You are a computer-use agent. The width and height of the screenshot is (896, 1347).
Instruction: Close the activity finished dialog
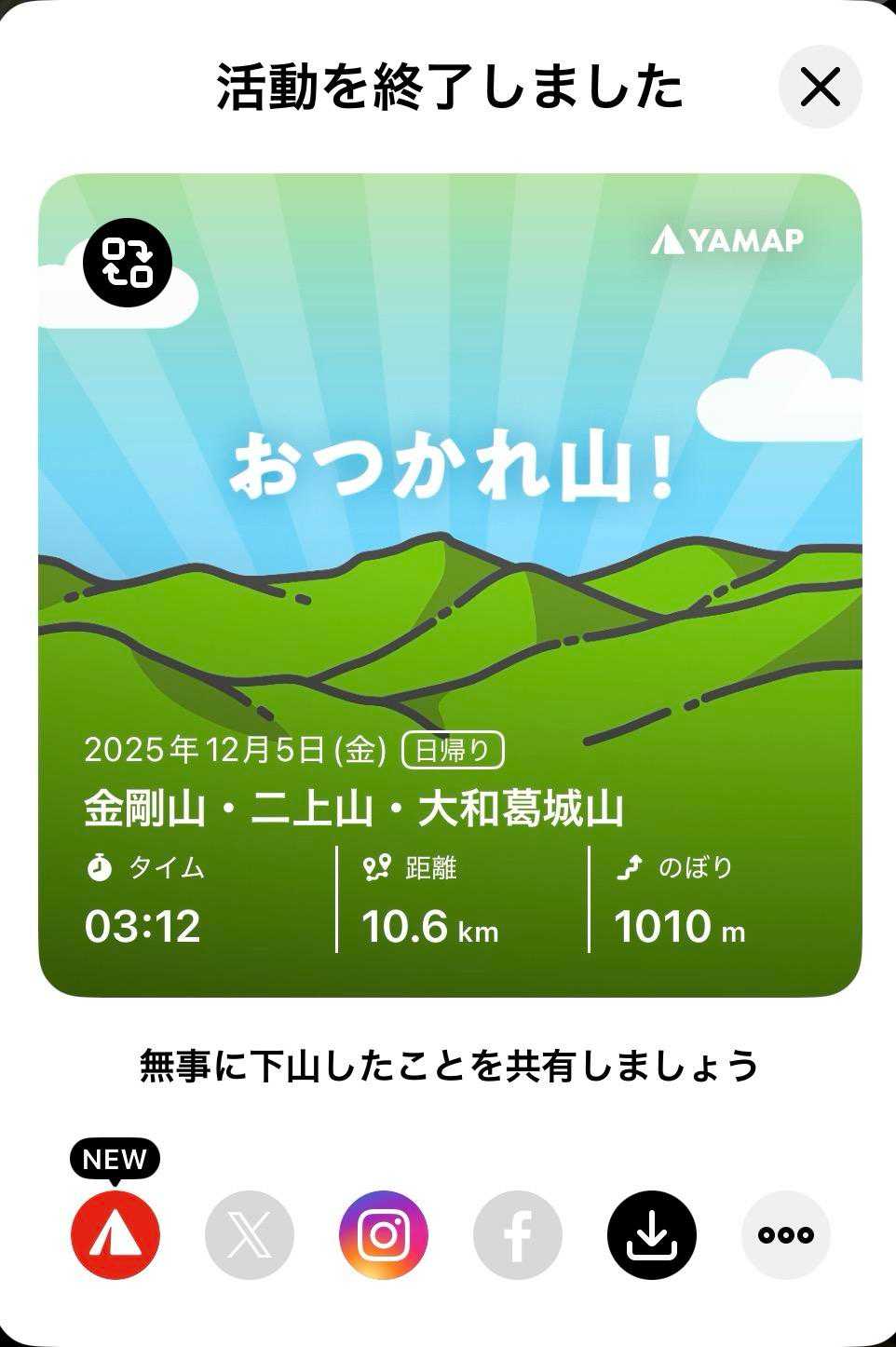click(x=820, y=88)
